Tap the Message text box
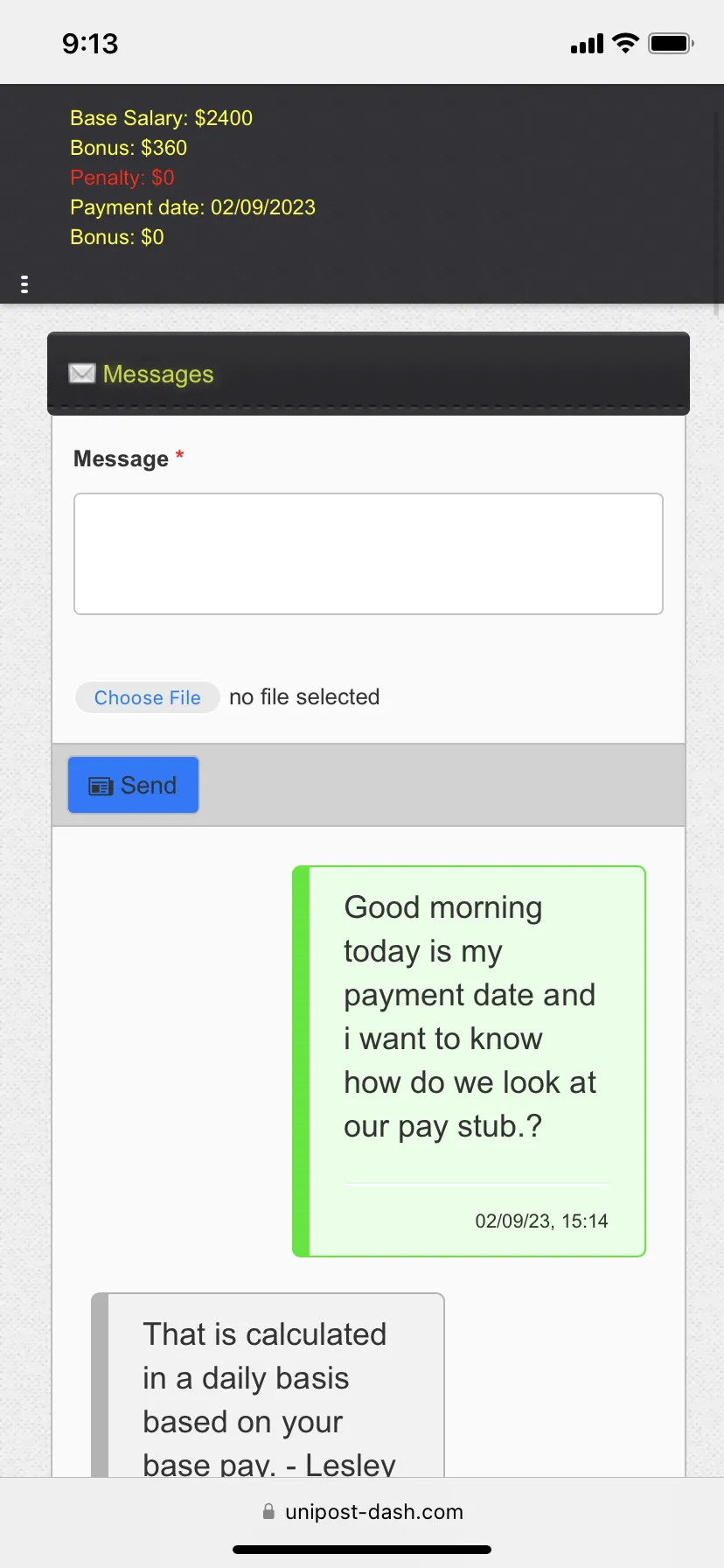This screenshot has width=724, height=1568. [x=368, y=554]
